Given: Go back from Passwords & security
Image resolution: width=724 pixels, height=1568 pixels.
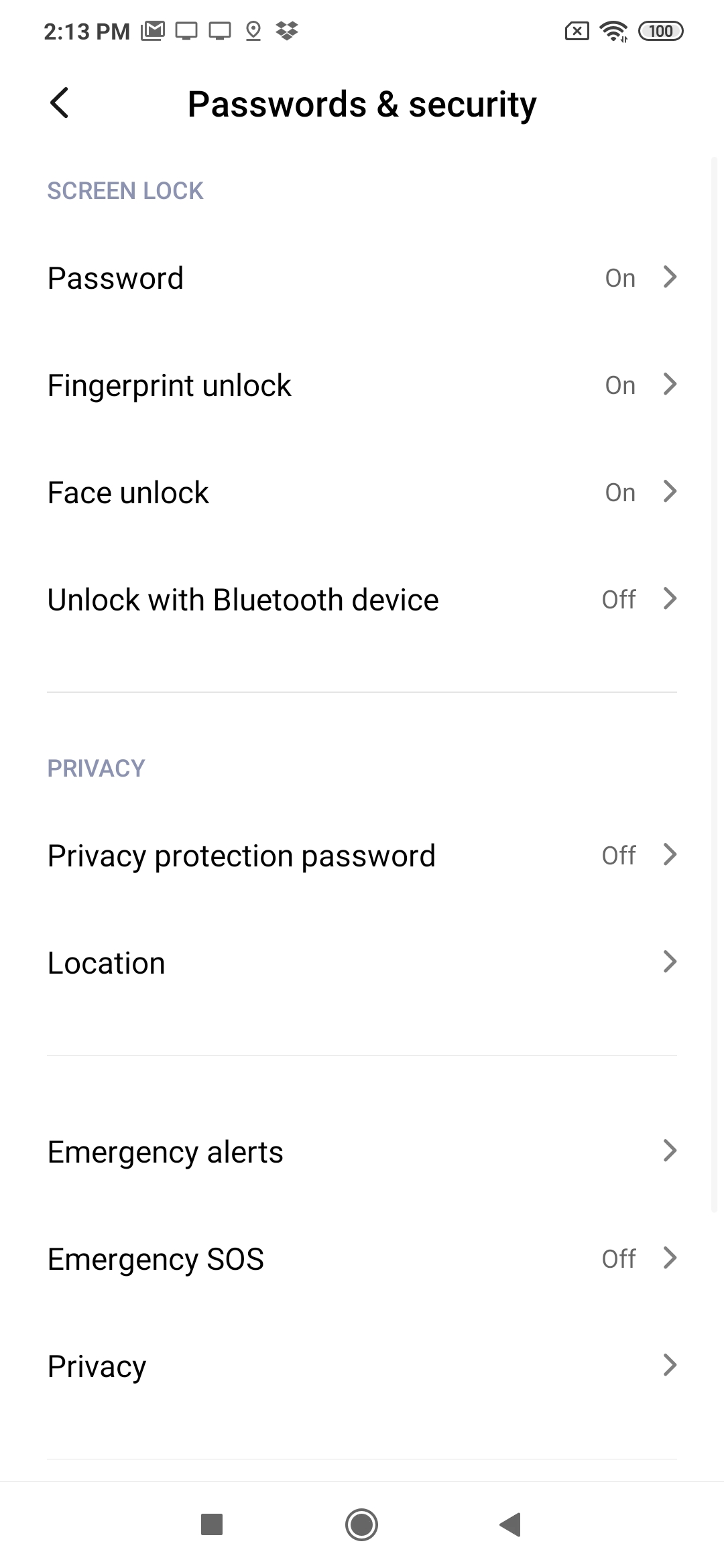Looking at the screenshot, I should point(60,104).
